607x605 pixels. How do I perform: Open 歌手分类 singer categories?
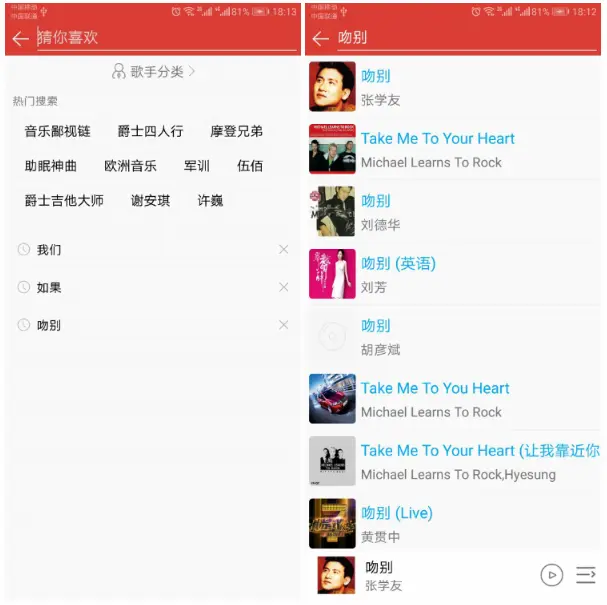pos(153,72)
